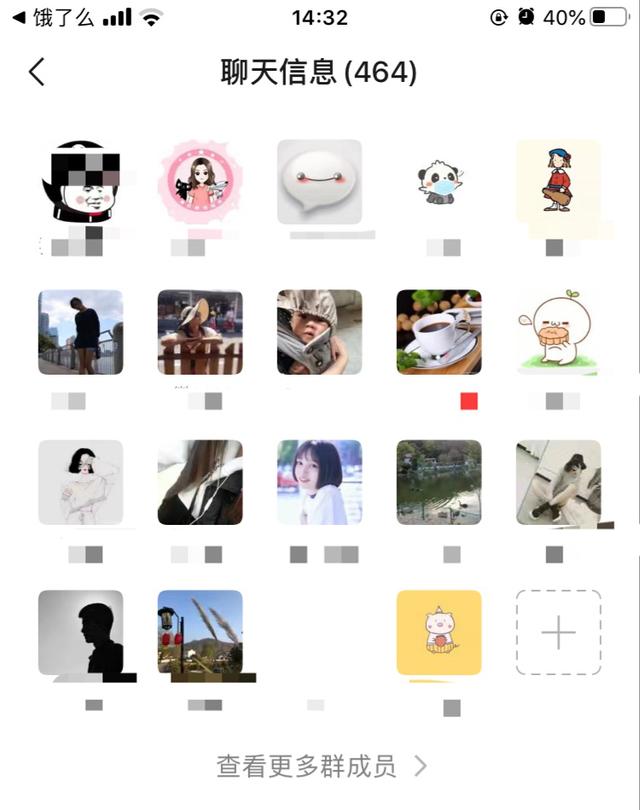Open the member with the lake scenery avatar

tap(439, 482)
